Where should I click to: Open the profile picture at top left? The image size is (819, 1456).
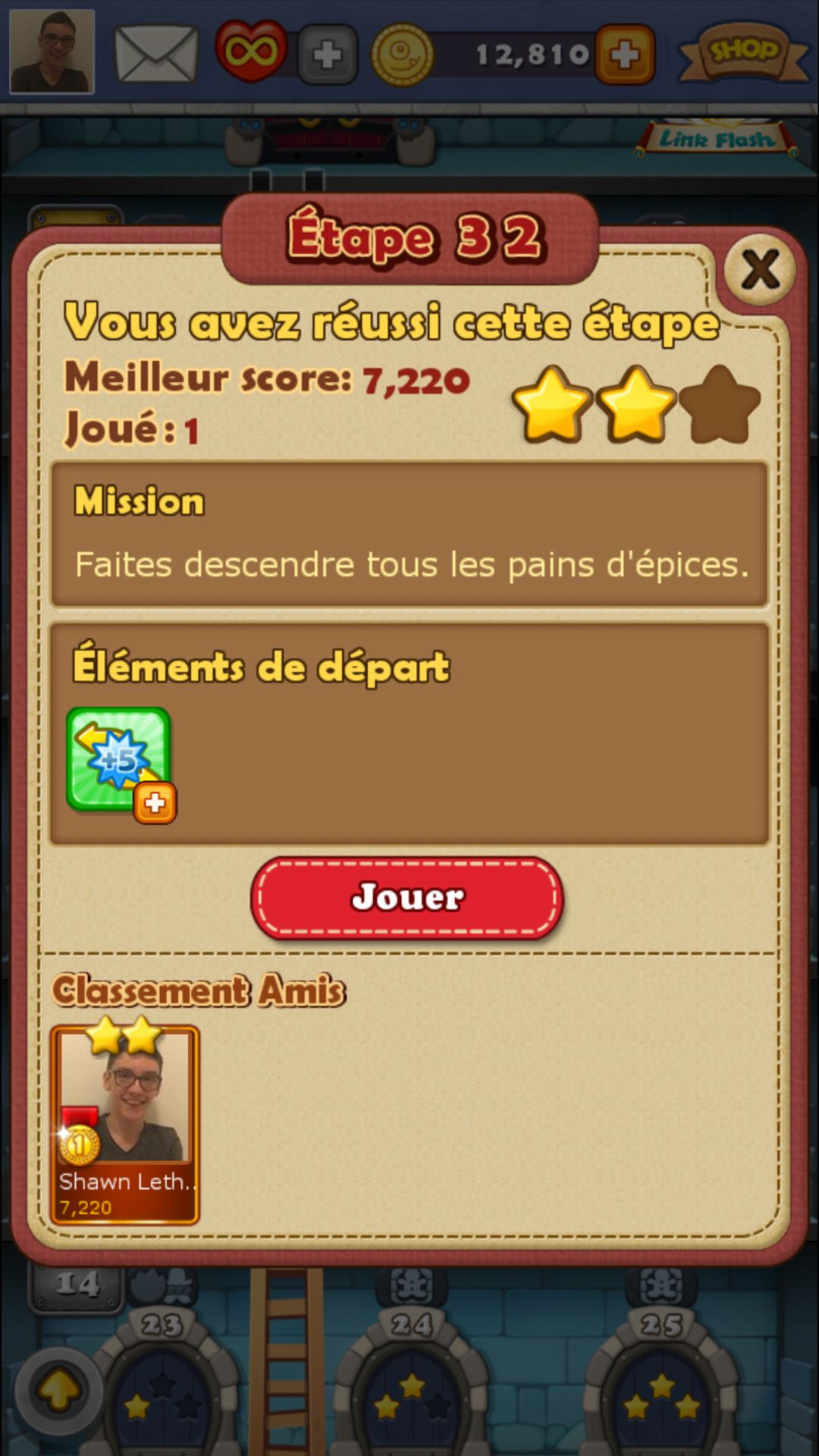52,52
